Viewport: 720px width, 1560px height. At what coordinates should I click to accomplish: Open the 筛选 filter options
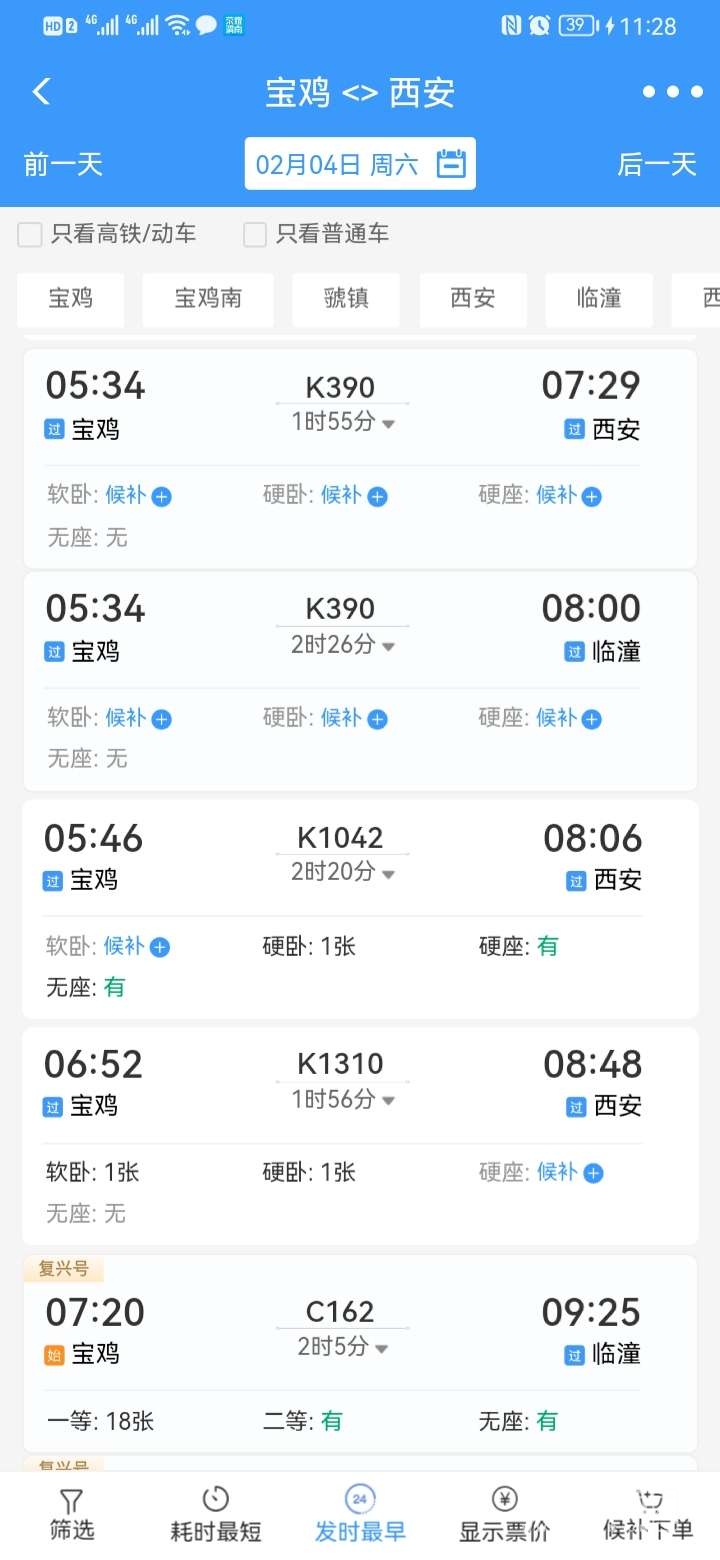tap(71, 1514)
